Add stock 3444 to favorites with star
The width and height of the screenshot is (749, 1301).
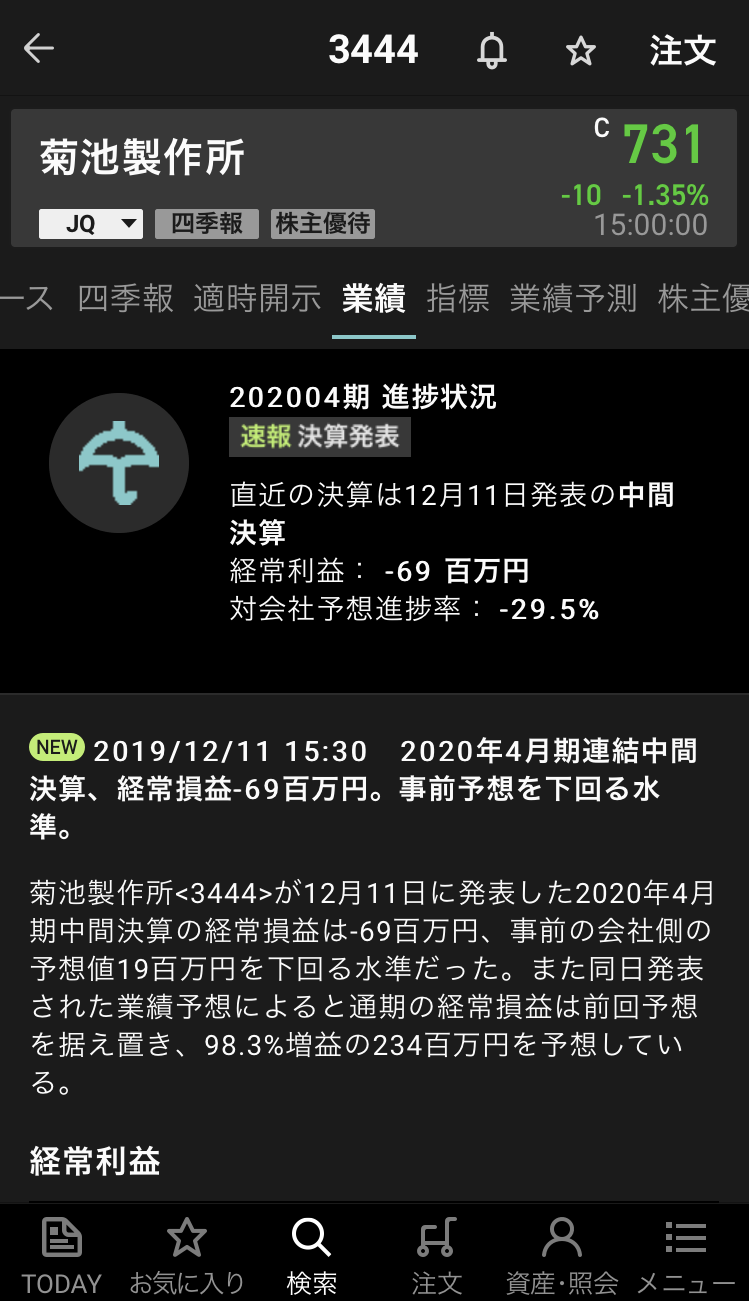581,50
